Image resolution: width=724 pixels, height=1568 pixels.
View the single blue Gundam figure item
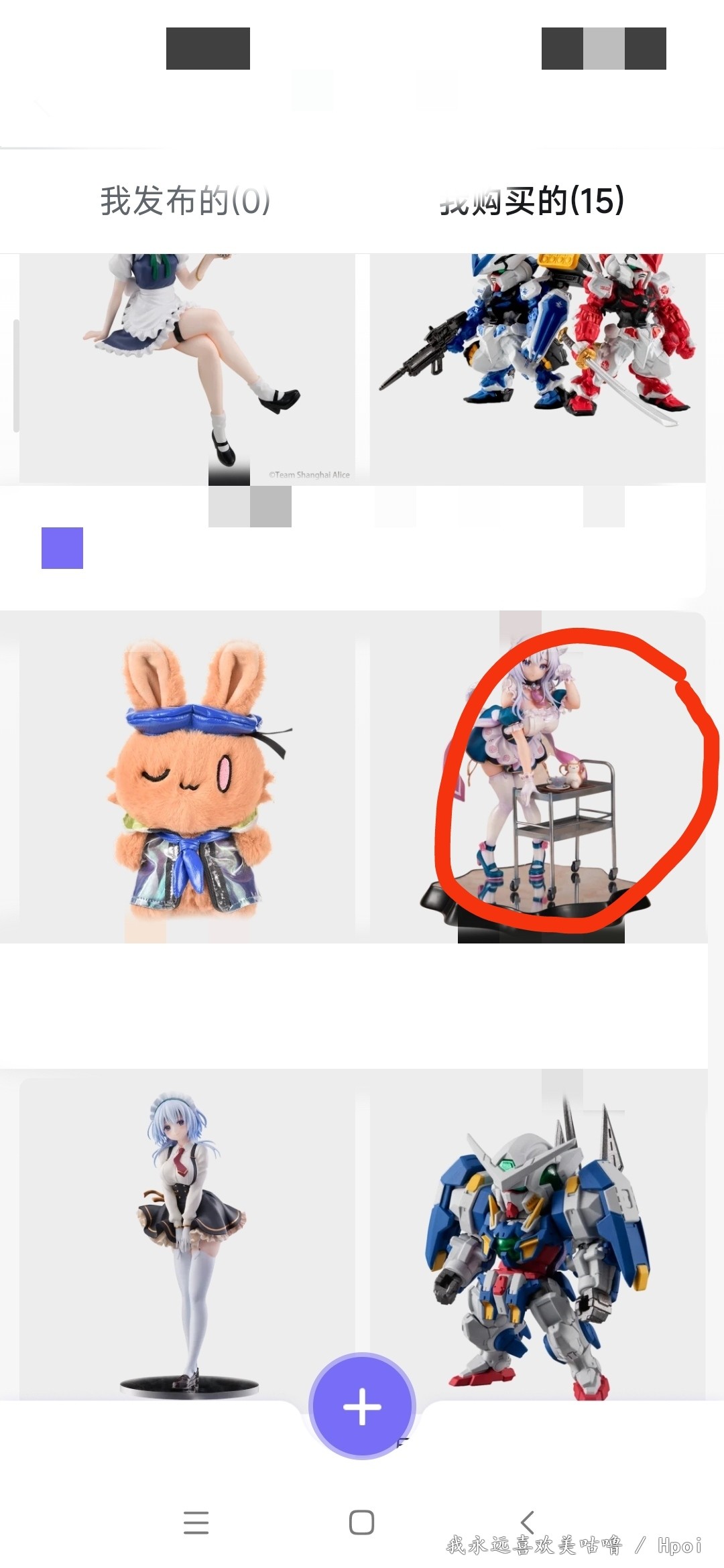click(538, 1240)
